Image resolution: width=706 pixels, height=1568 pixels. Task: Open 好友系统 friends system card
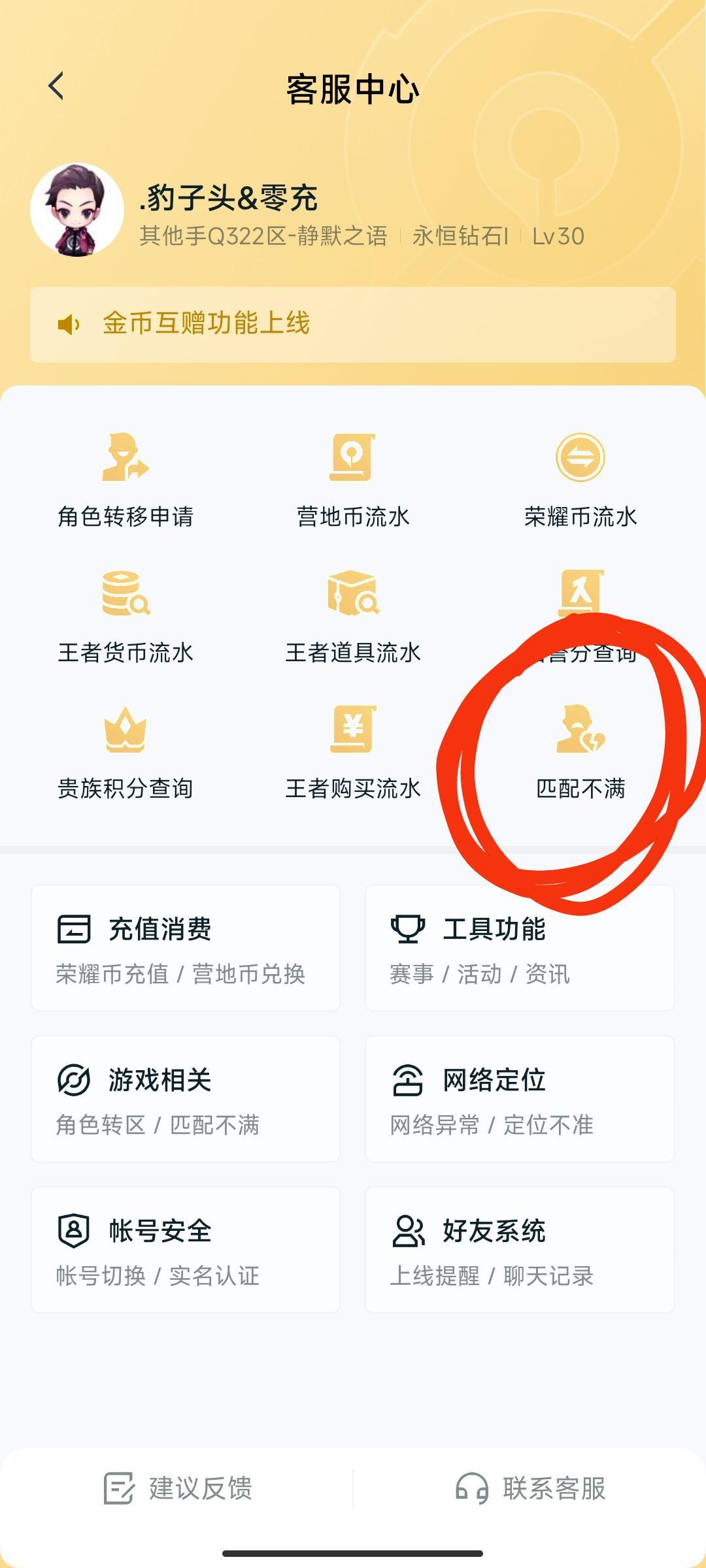pyautogui.click(x=520, y=1251)
